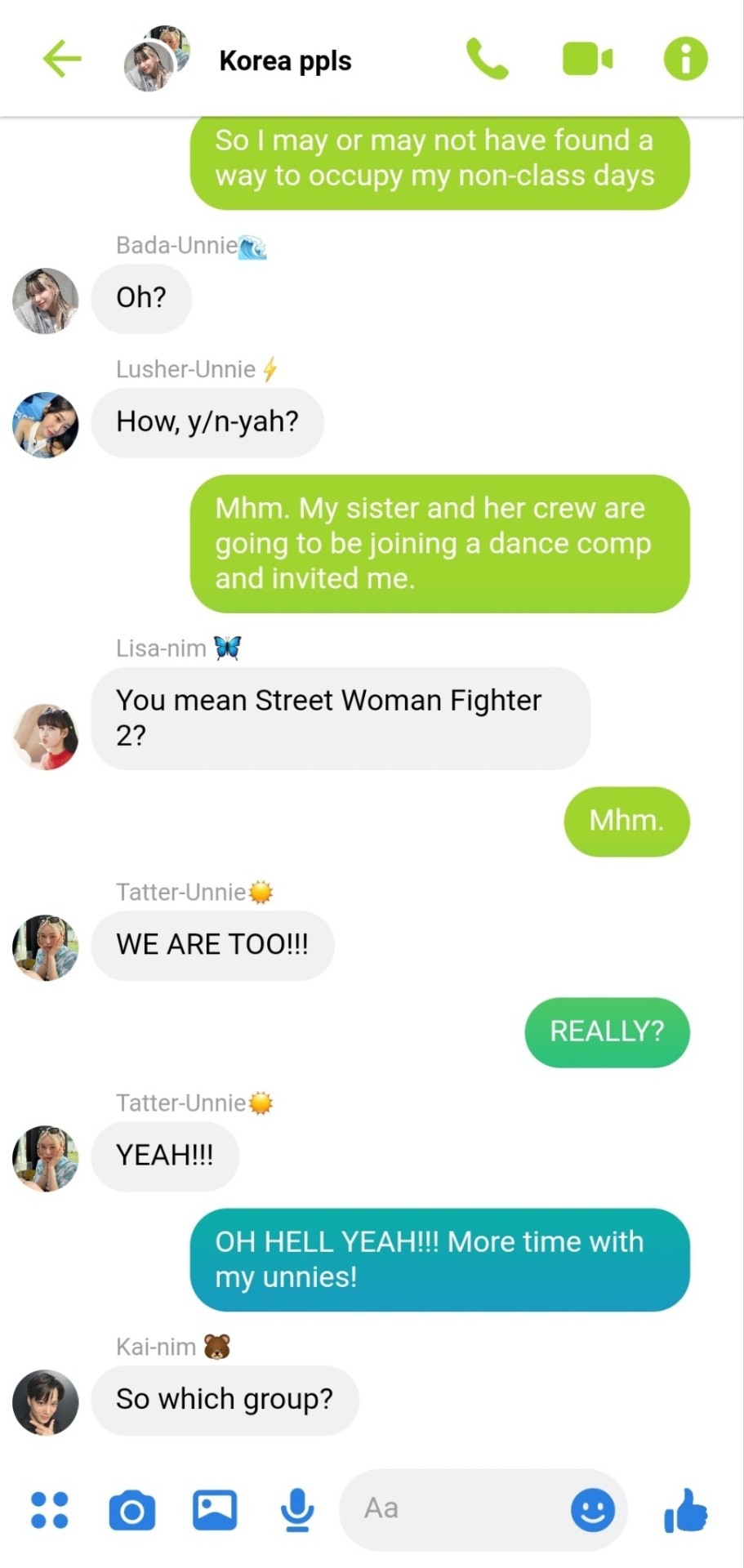Open the conversation info button
Image resolution: width=744 pixels, height=1568 pixels.
[685, 60]
